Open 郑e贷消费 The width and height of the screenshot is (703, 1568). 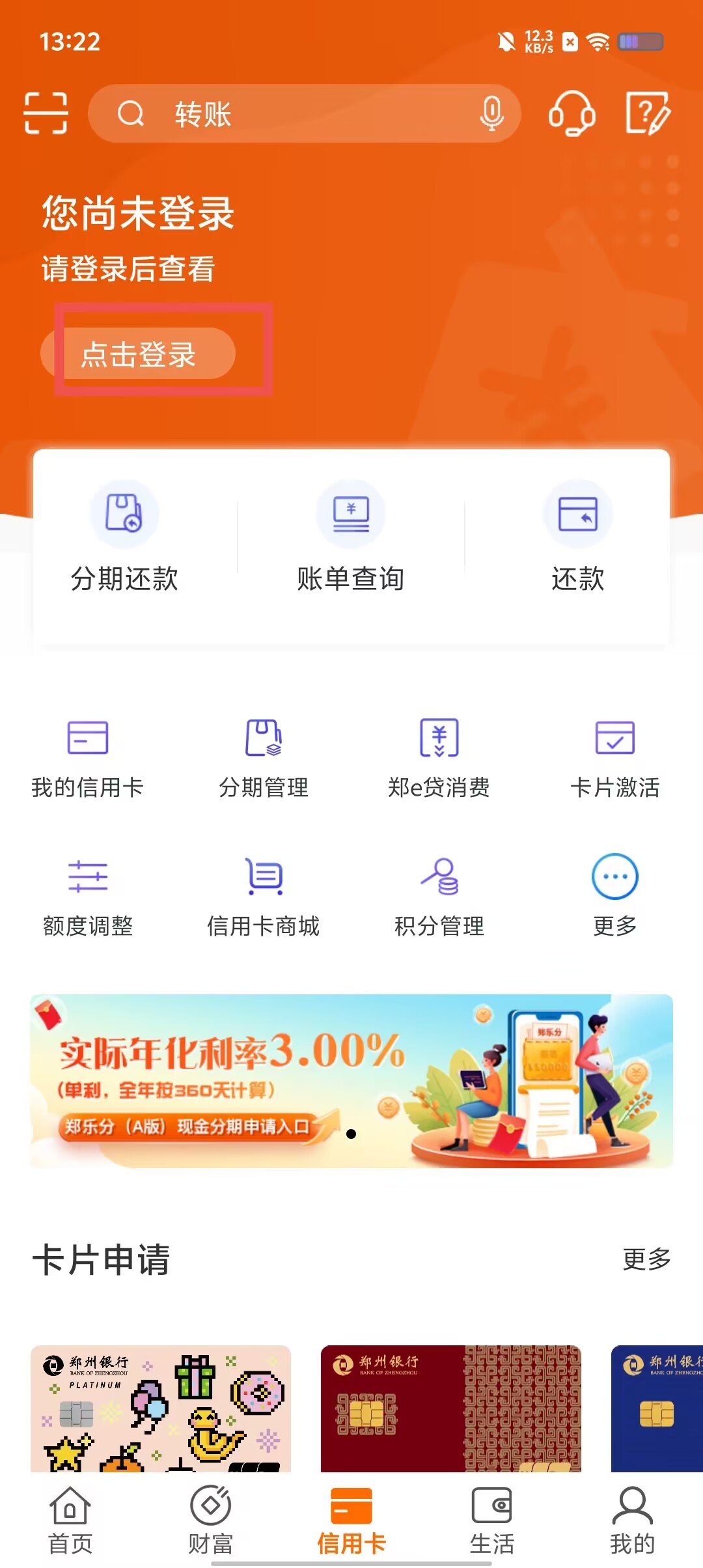coord(439,759)
